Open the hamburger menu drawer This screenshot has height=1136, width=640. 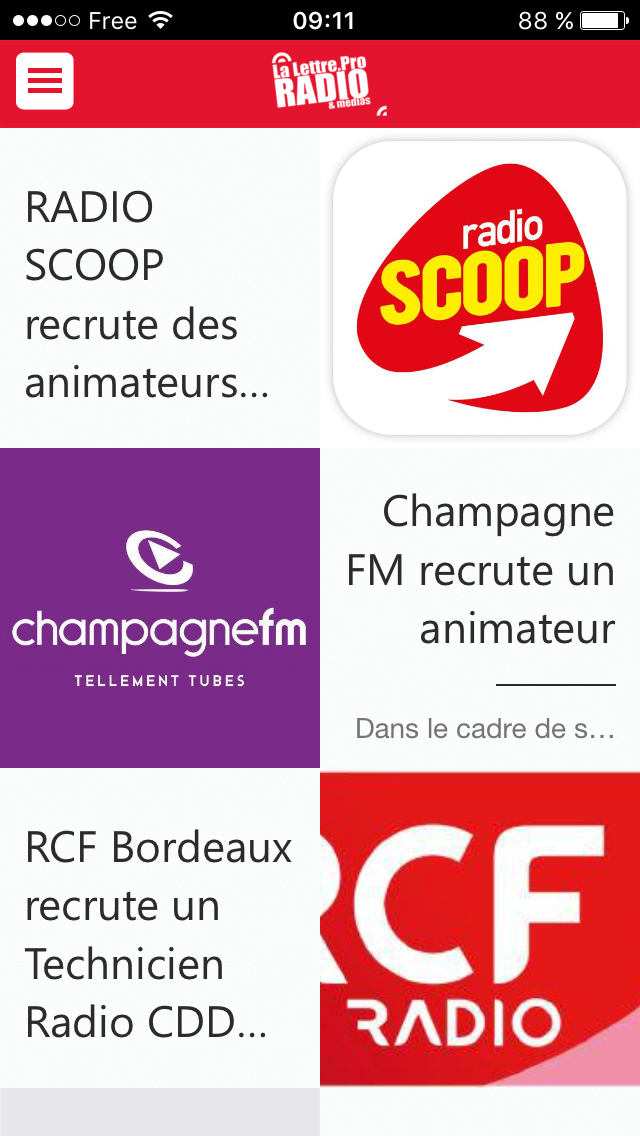45,81
